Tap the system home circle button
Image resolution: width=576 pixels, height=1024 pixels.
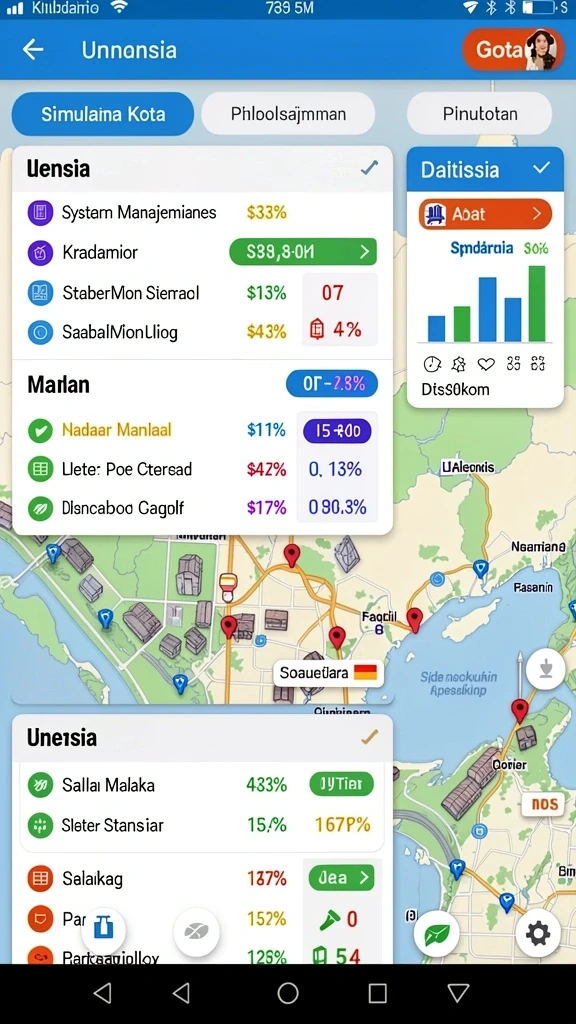[x=287, y=993]
